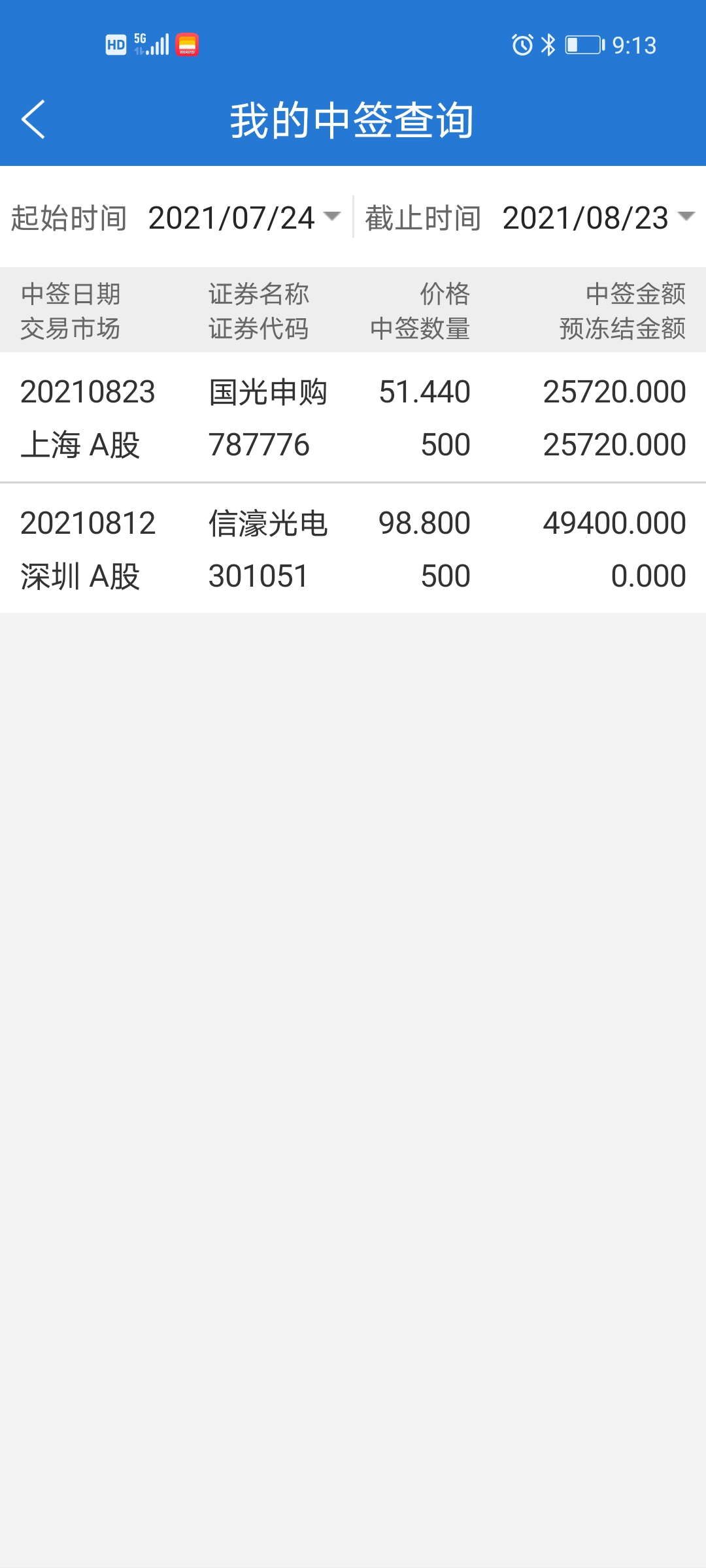
Task: Open the 截止时间 date picker
Action: pos(596,218)
